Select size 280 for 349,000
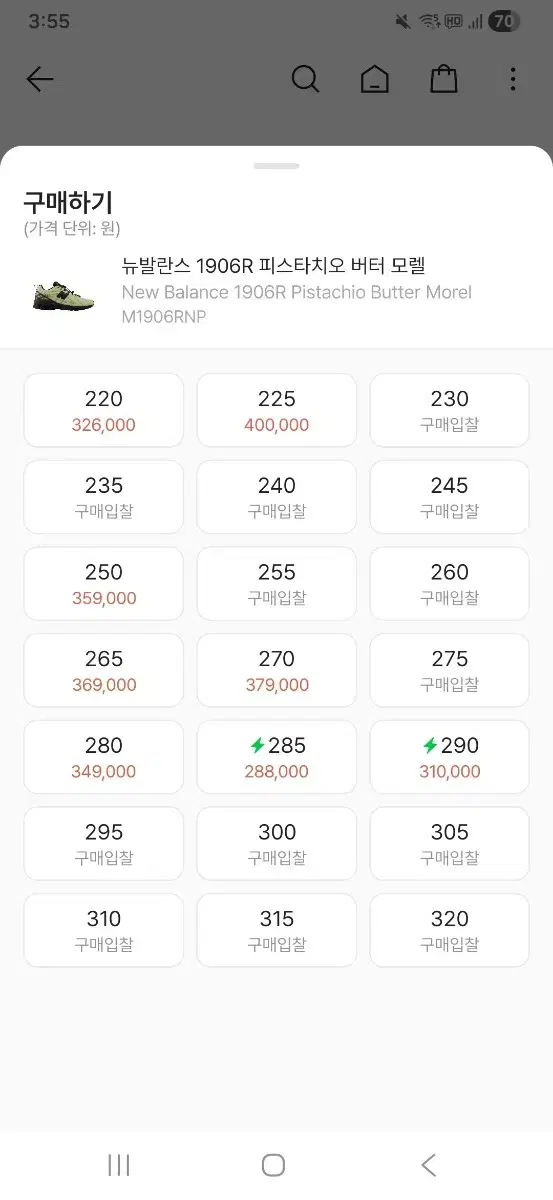Viewport: 553px width, 1200px height. tap(104, 757)
